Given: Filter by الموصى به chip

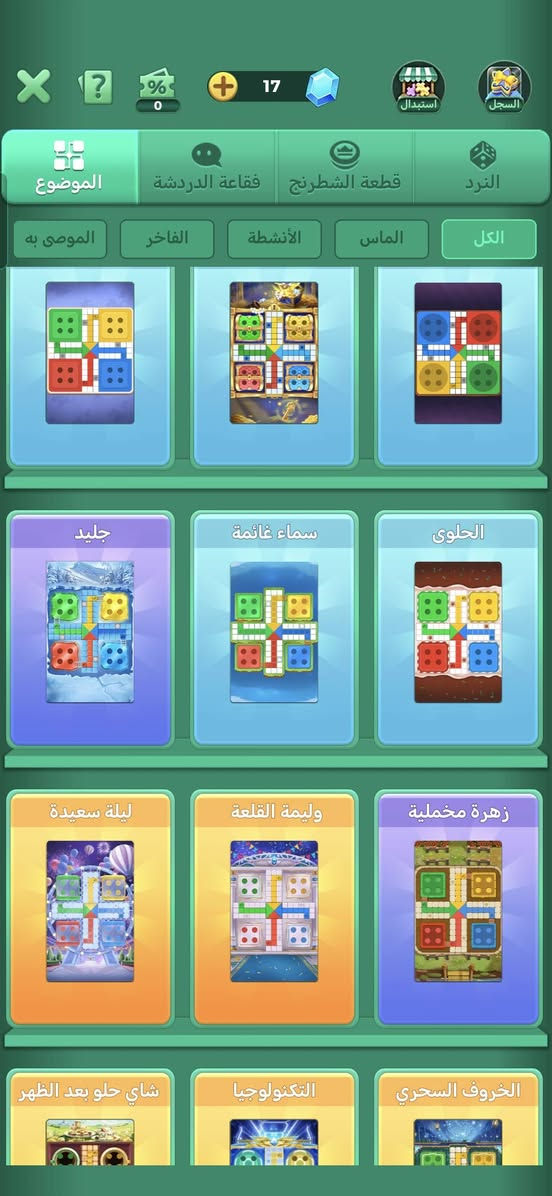Looking at the screenshot, I should (x=59, y=239).
